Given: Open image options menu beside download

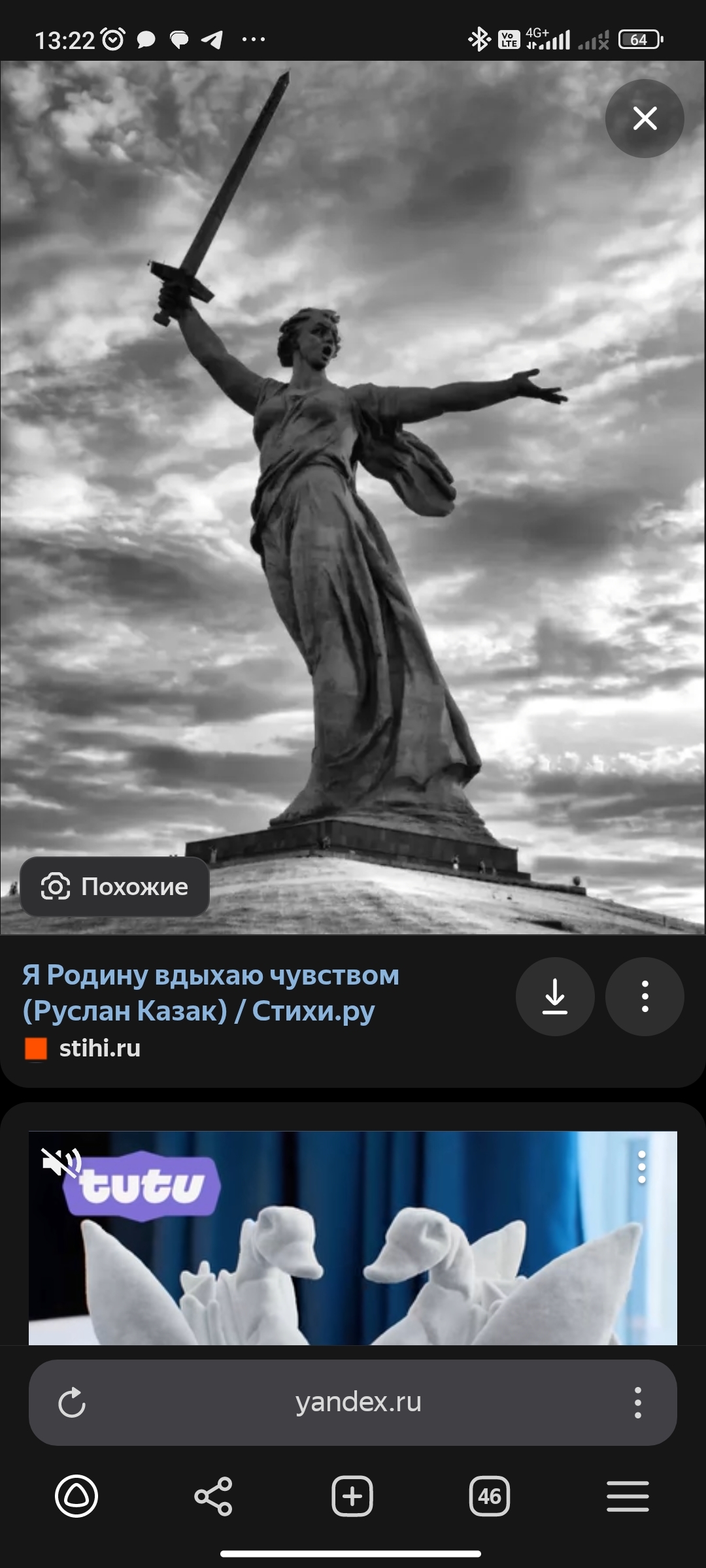Looking at the screenshot, I should pyautogui.click(x=645, y=996).
